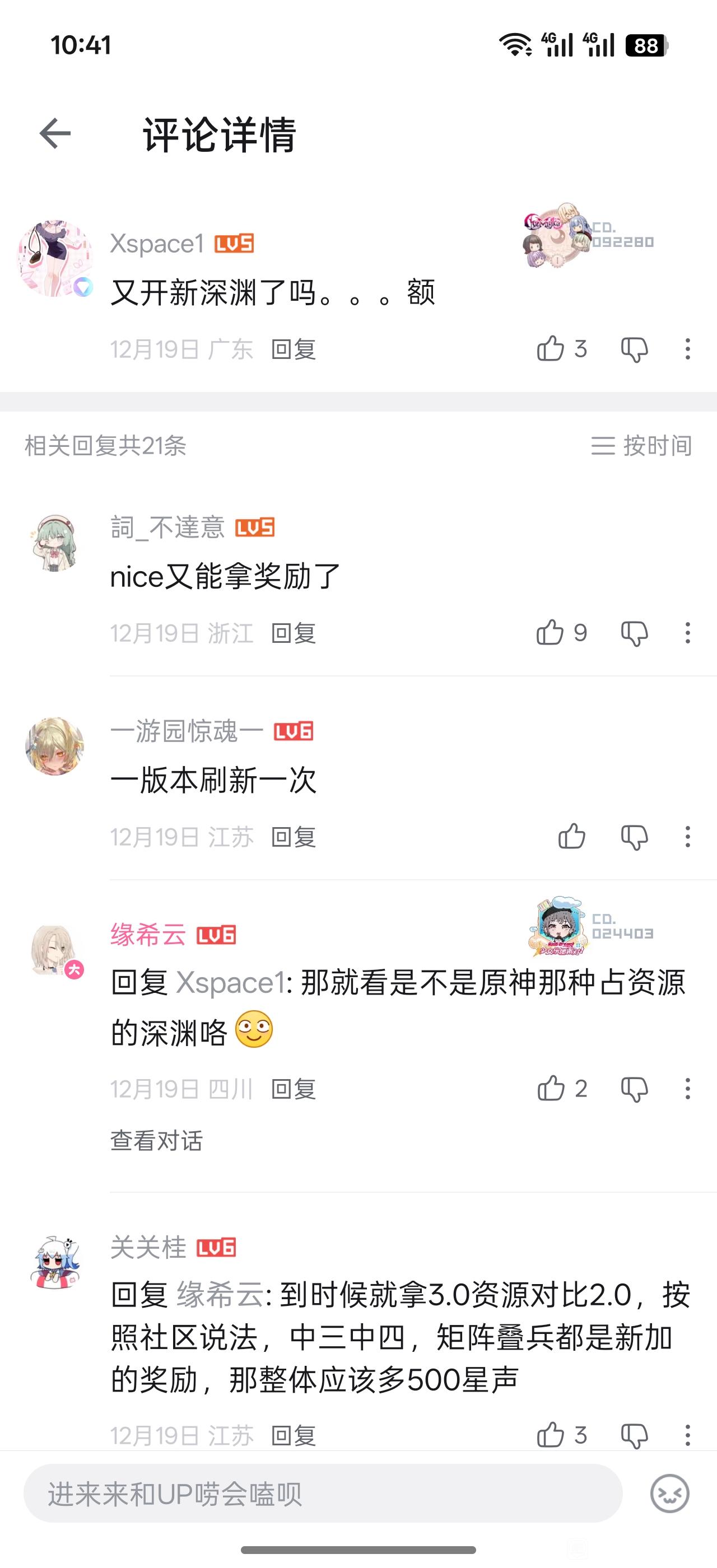Reply to Xspace1's comment
The width and height of the screenshot is (717, 1568).
click(294, 349)
